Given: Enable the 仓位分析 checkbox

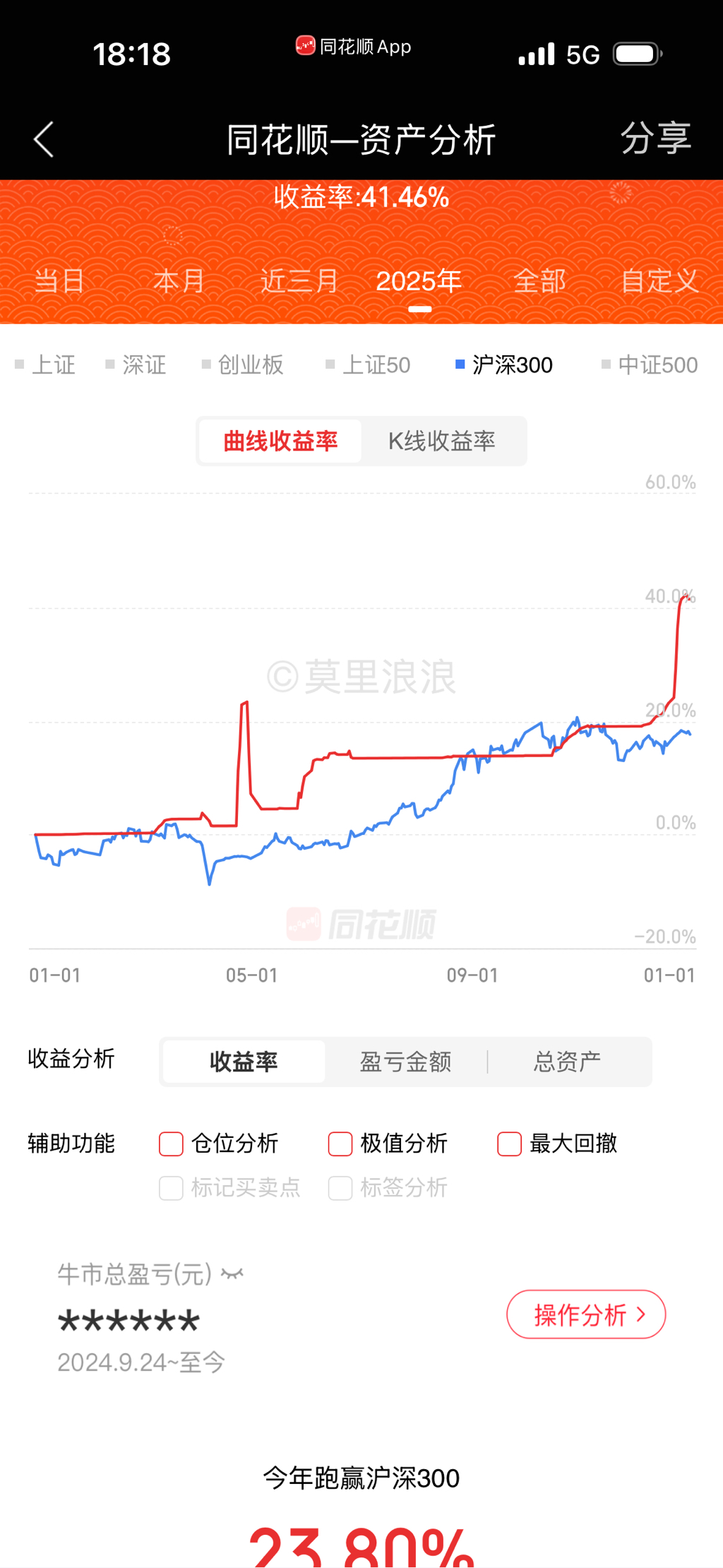Looking at the screenshot, I should (x=172, y=1144).
